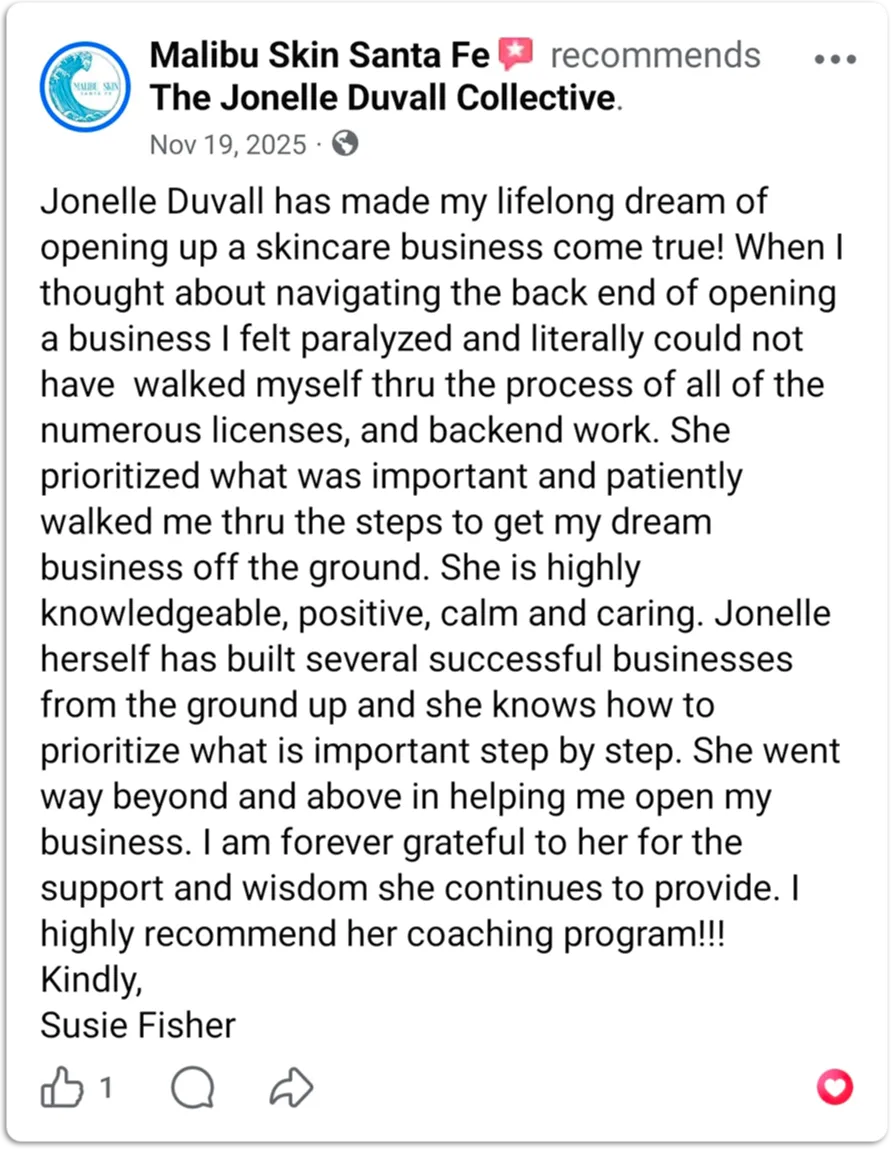Open Malibu Skin Santa Fe profile picture
The image size is (891, 1149).
point(86,87)
